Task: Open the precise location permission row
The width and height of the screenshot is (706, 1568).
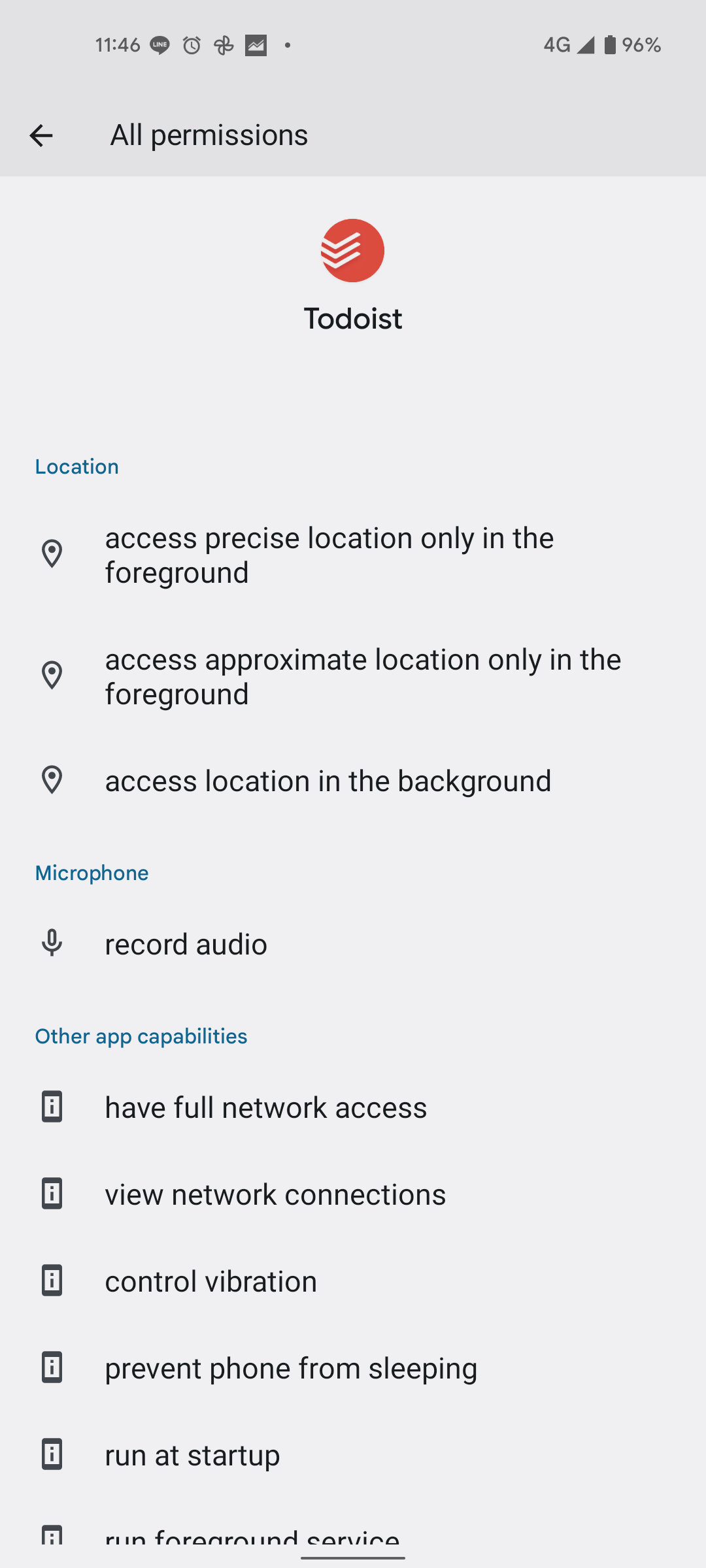Action: coord(329,555)
